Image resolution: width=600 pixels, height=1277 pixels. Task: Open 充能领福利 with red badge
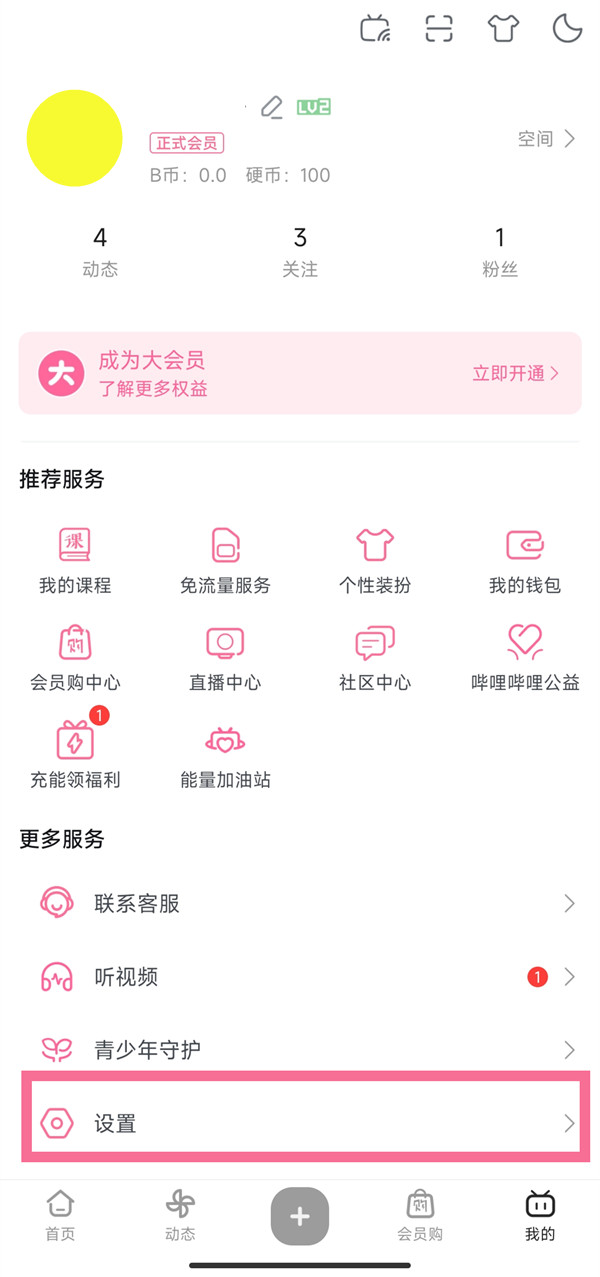pyautogui.click(x=75, y=752)
